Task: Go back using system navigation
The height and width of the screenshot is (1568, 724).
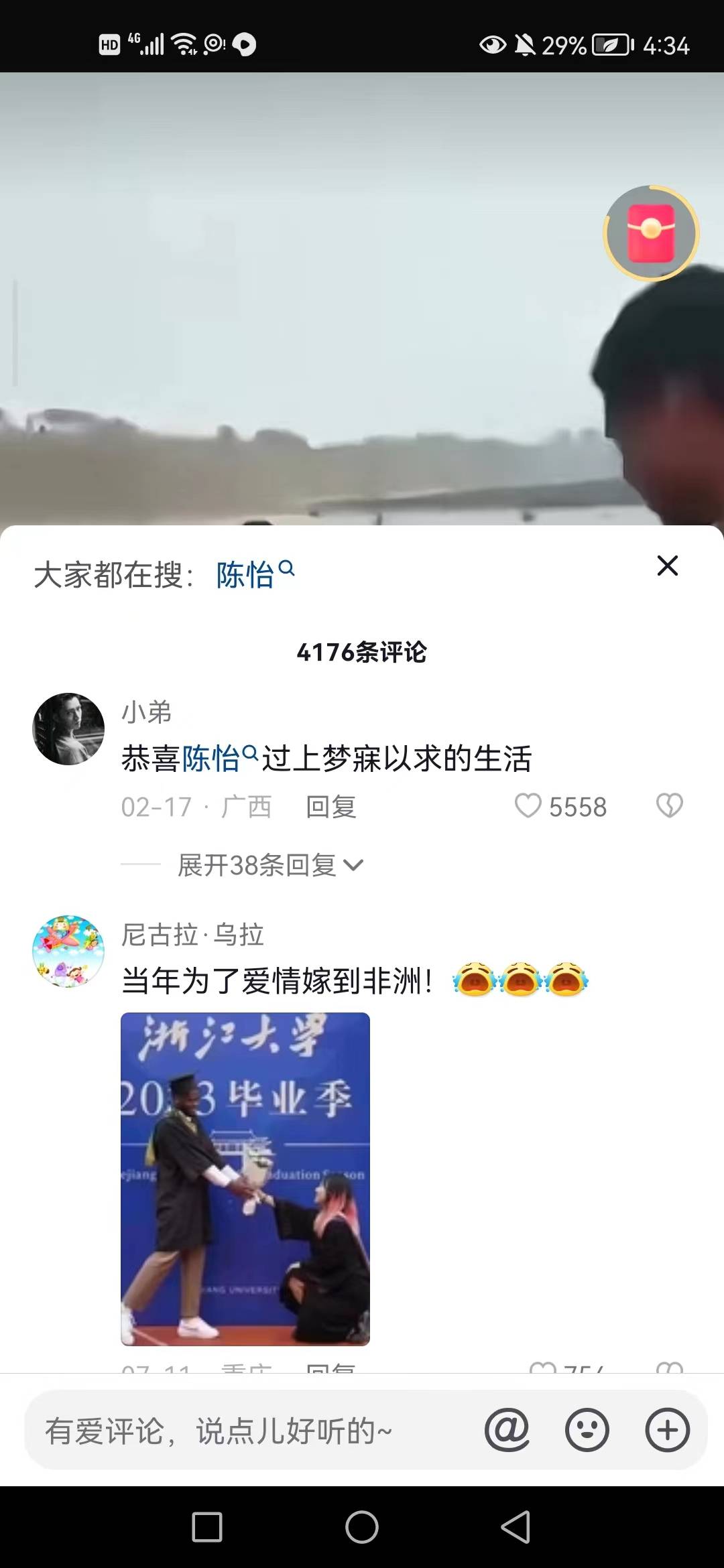Action: [516, 1527]
